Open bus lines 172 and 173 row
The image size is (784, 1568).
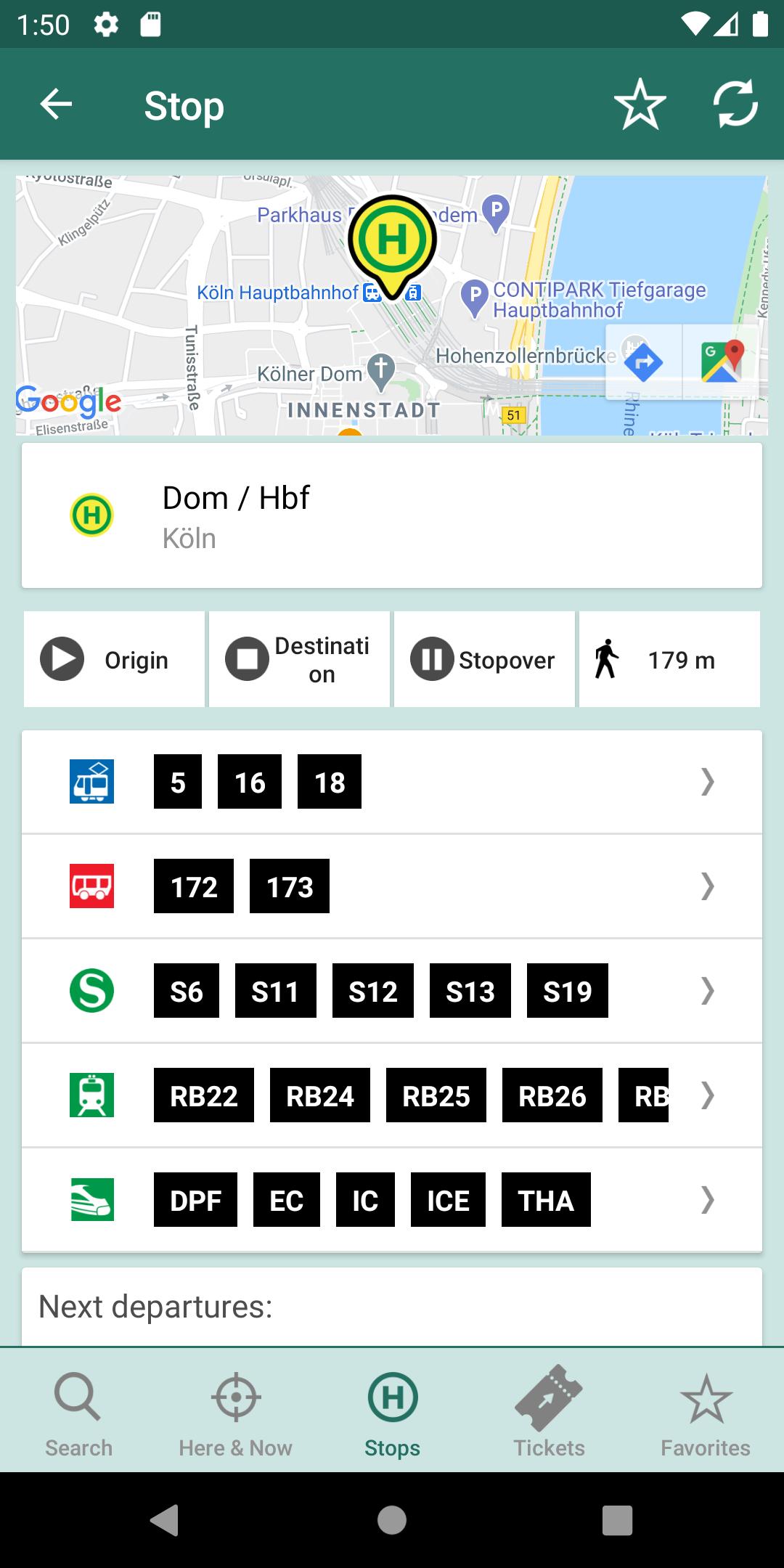pyautogui.click(x=392, y=886)
